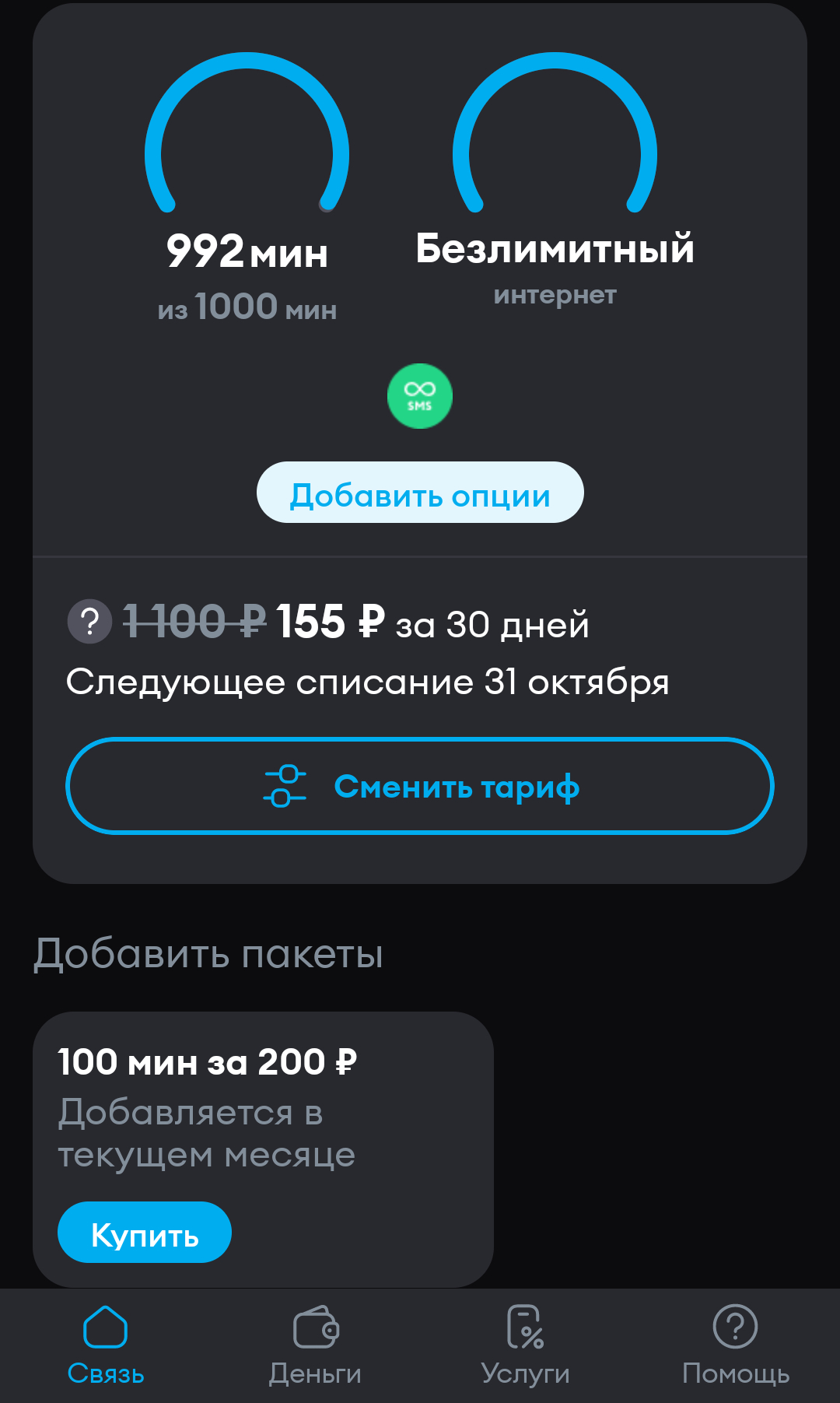Select the Помощь tab
840x1403 pixels.
coord(735,1345)
